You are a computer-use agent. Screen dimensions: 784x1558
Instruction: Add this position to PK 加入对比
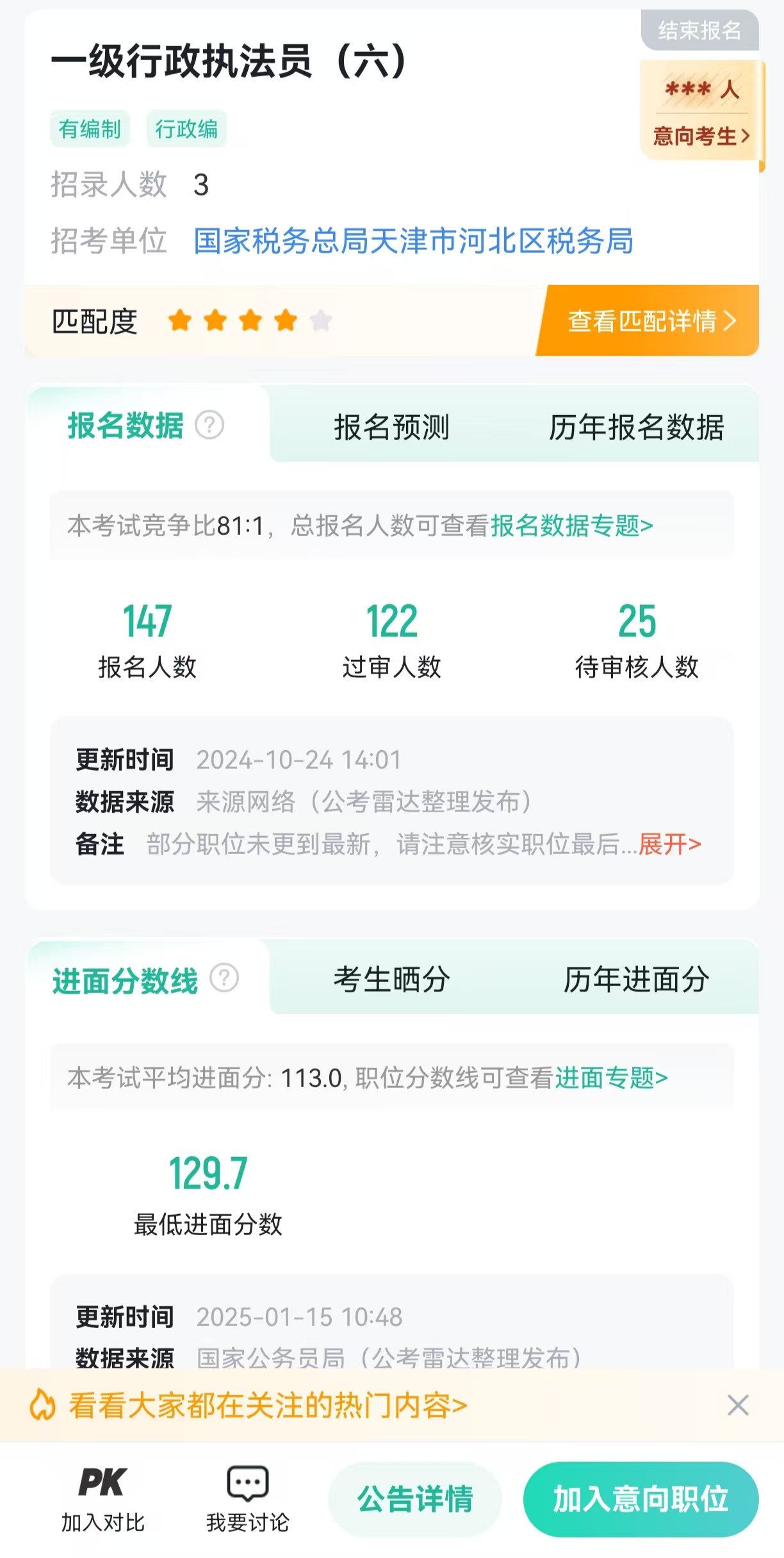coord(102,1498)
